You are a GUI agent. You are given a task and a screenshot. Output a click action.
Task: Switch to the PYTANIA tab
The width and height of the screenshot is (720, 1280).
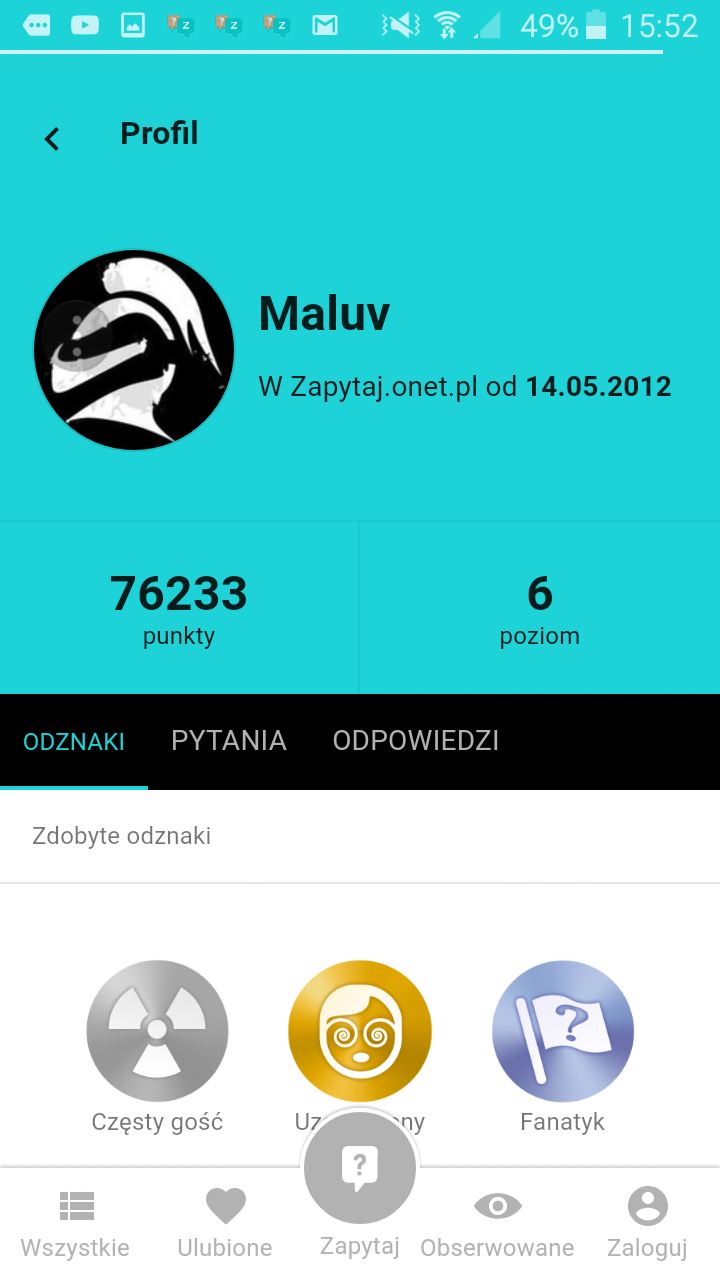[x=229, y=741]
